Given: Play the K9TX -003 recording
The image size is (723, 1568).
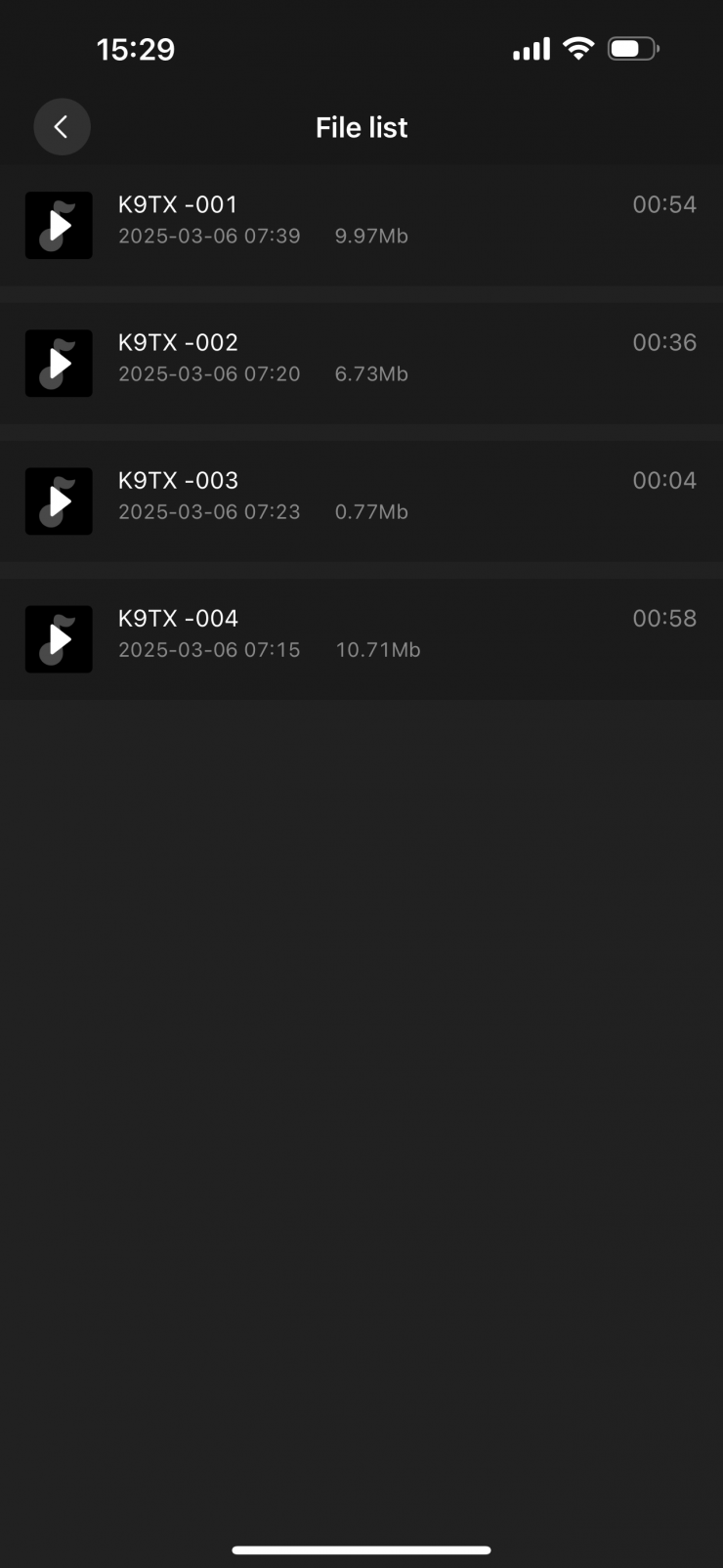Looking at the screenshot, I should coord(59,501).
